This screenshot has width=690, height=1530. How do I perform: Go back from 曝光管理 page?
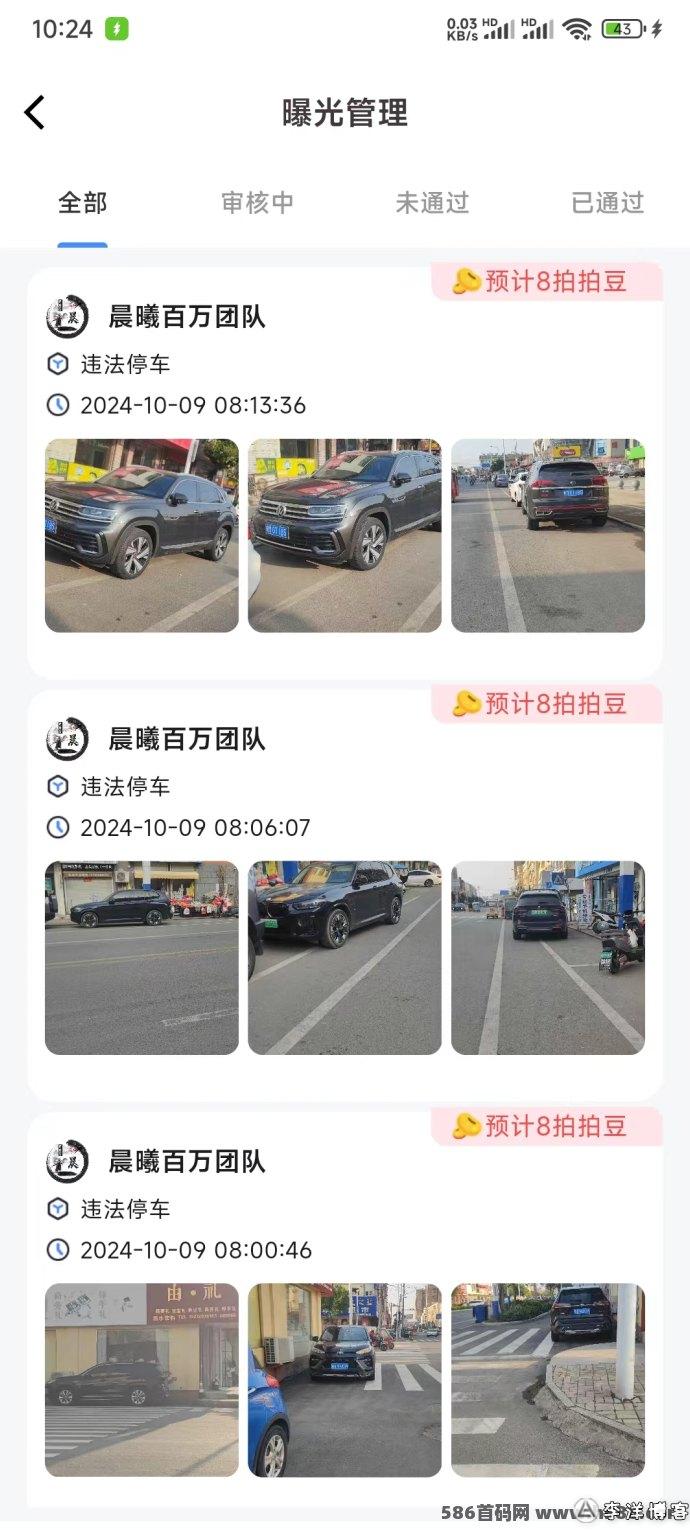(35, 112)
